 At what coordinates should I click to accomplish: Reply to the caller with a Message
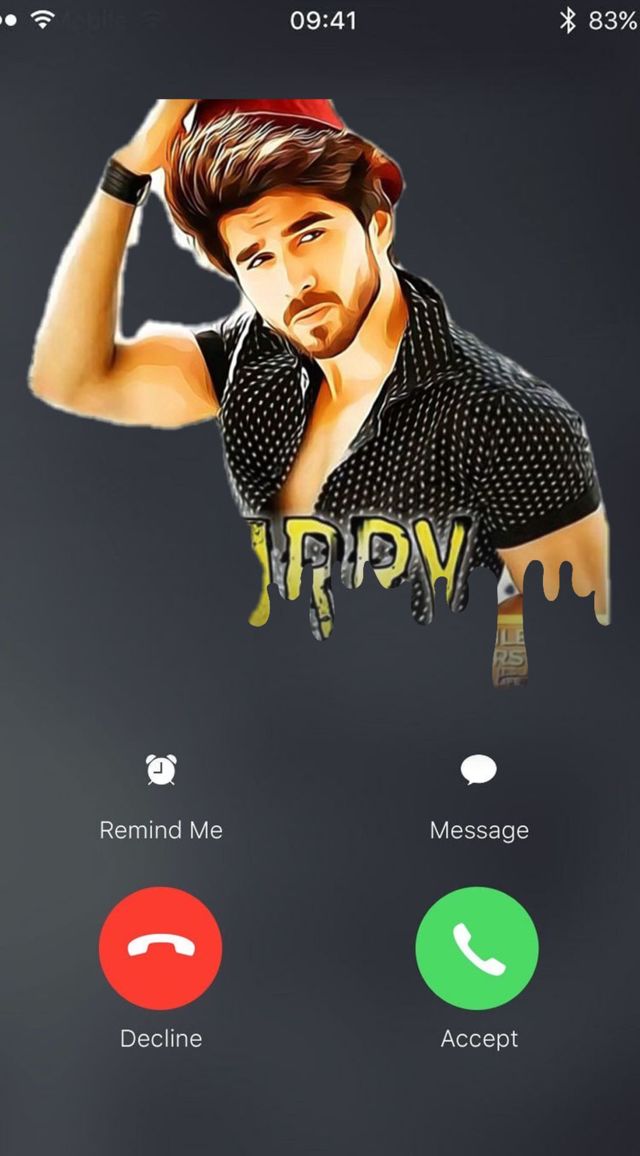tap(479, 771)
